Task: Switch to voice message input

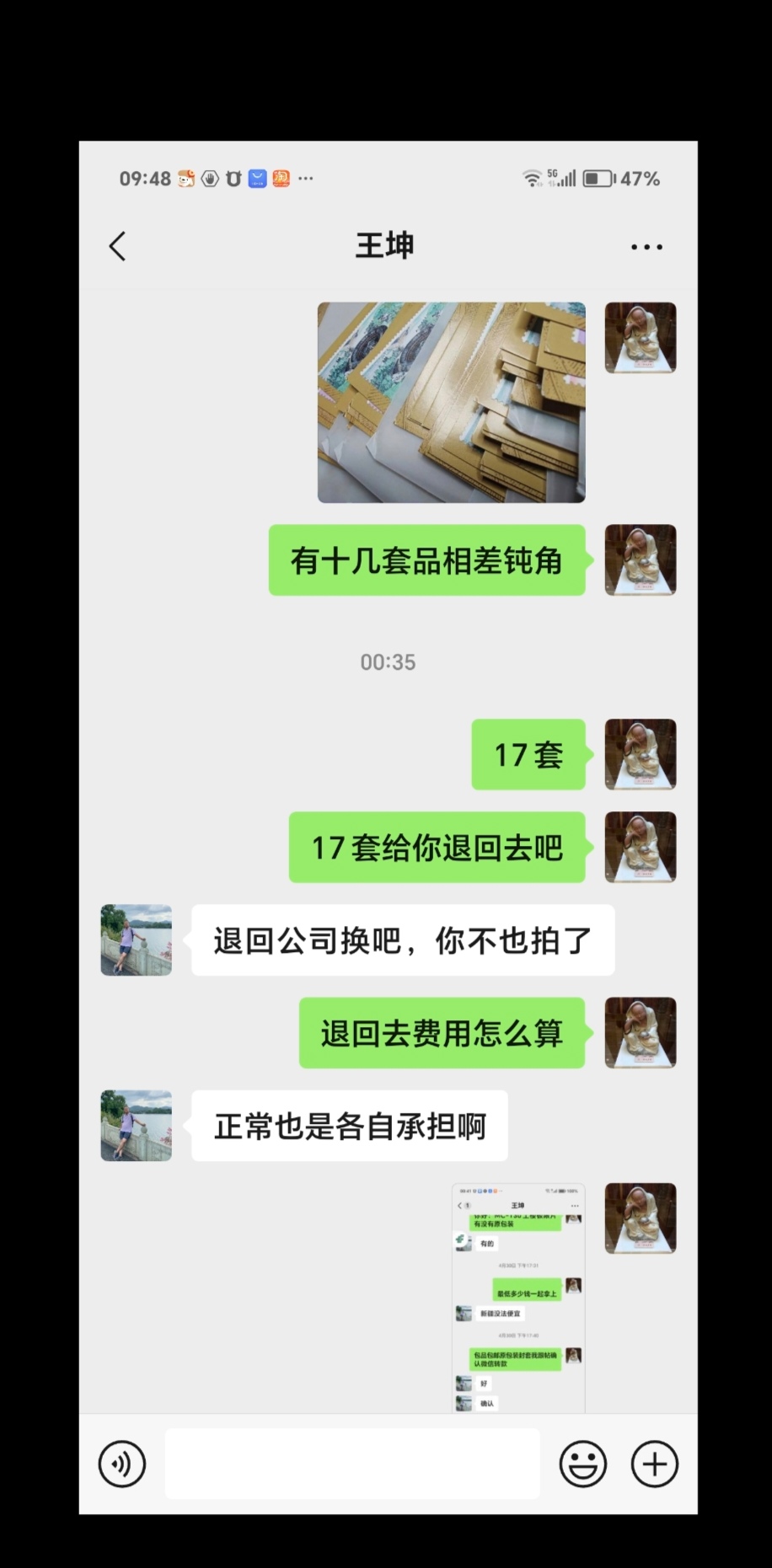Action: [x=122, y=1464]
